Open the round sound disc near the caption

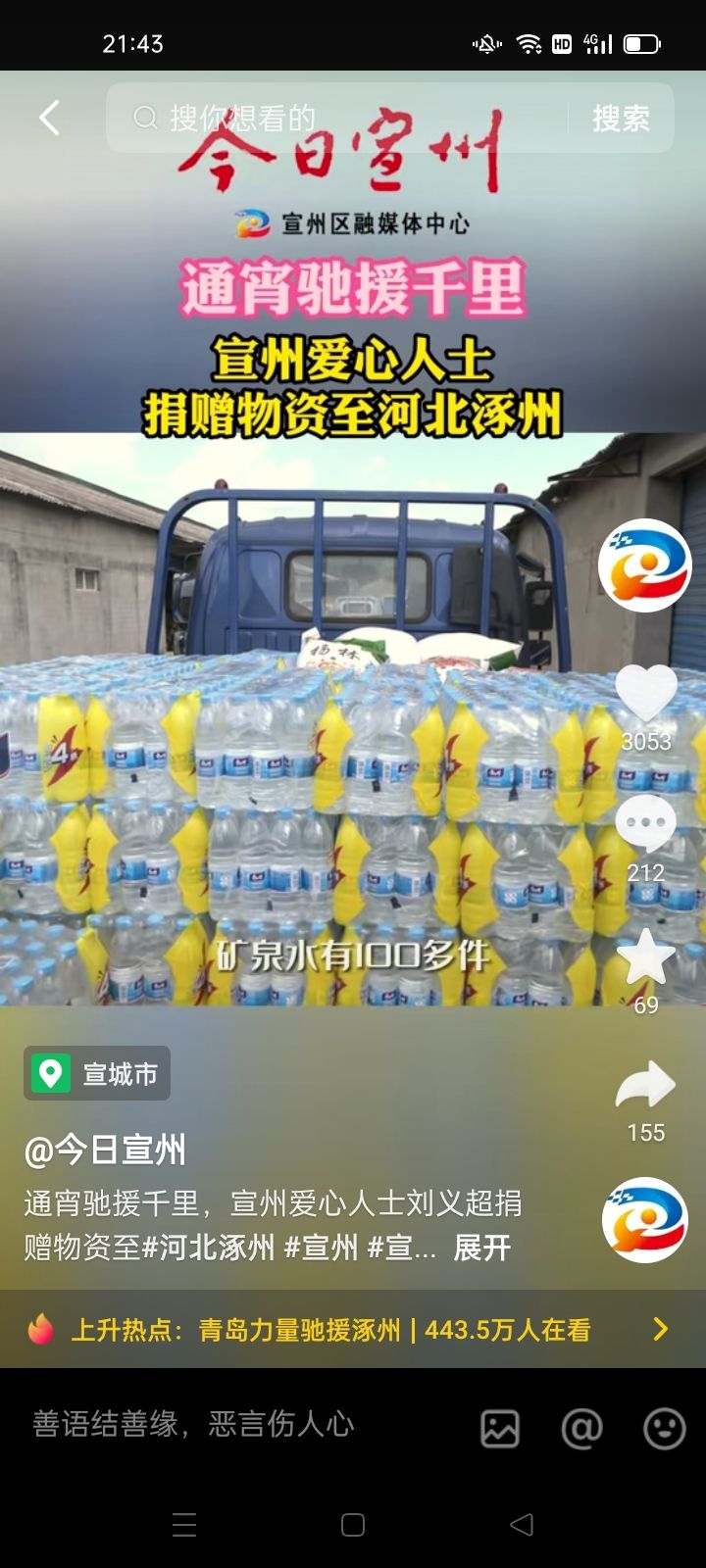[645, 1220]
